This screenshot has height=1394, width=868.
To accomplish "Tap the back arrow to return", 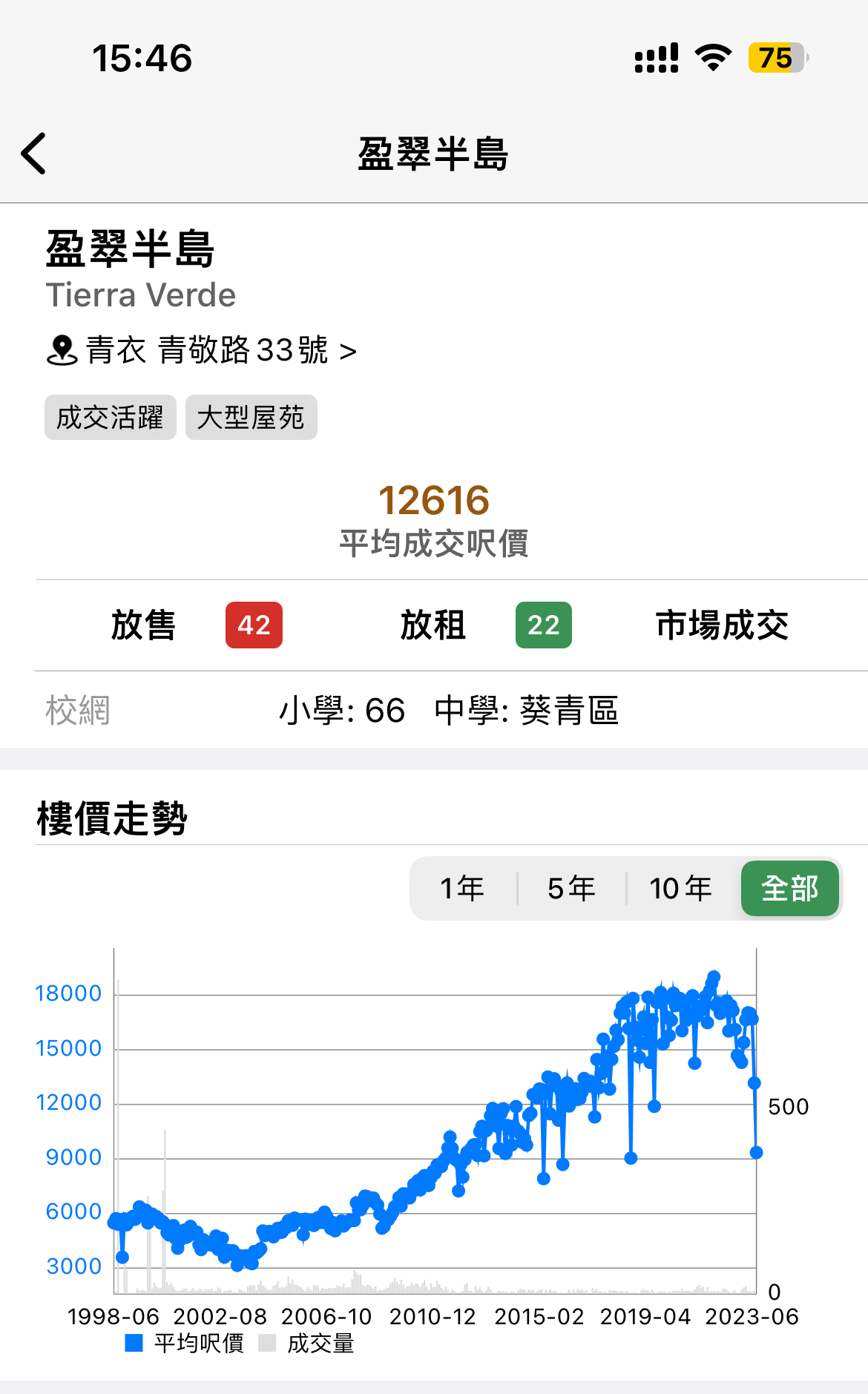I will point(33,154).
